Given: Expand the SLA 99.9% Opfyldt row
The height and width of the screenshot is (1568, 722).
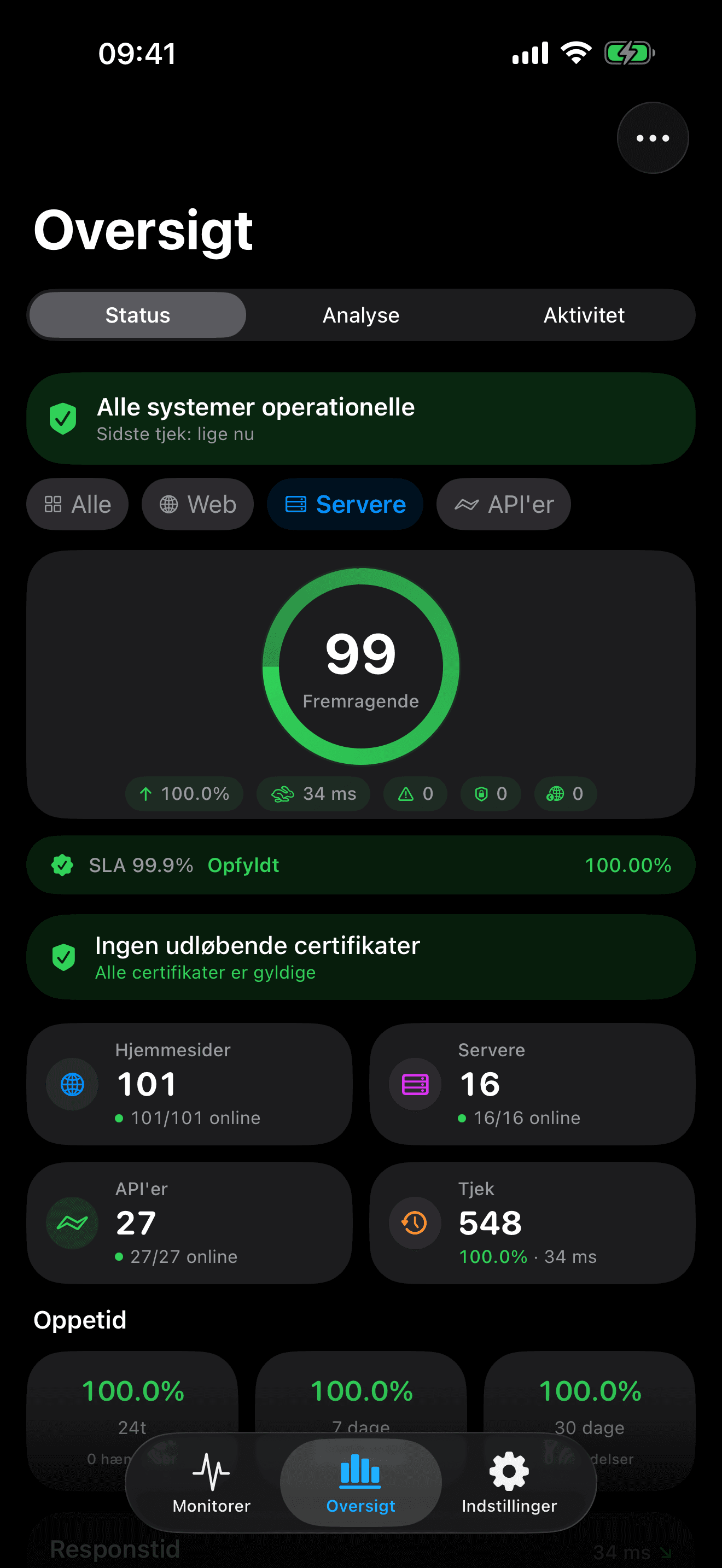Looking at the screenshot, I should (x=360, y=865).
